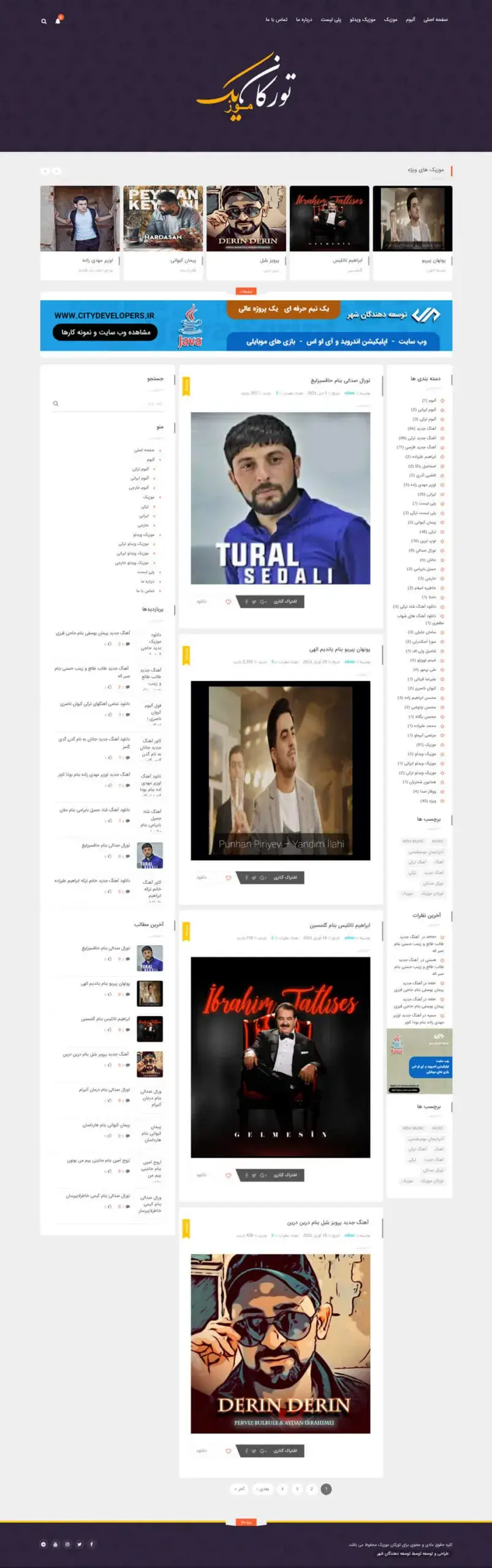Open the search icon in the header
This screenshot has height=1568, width=492.
(44, 21)
